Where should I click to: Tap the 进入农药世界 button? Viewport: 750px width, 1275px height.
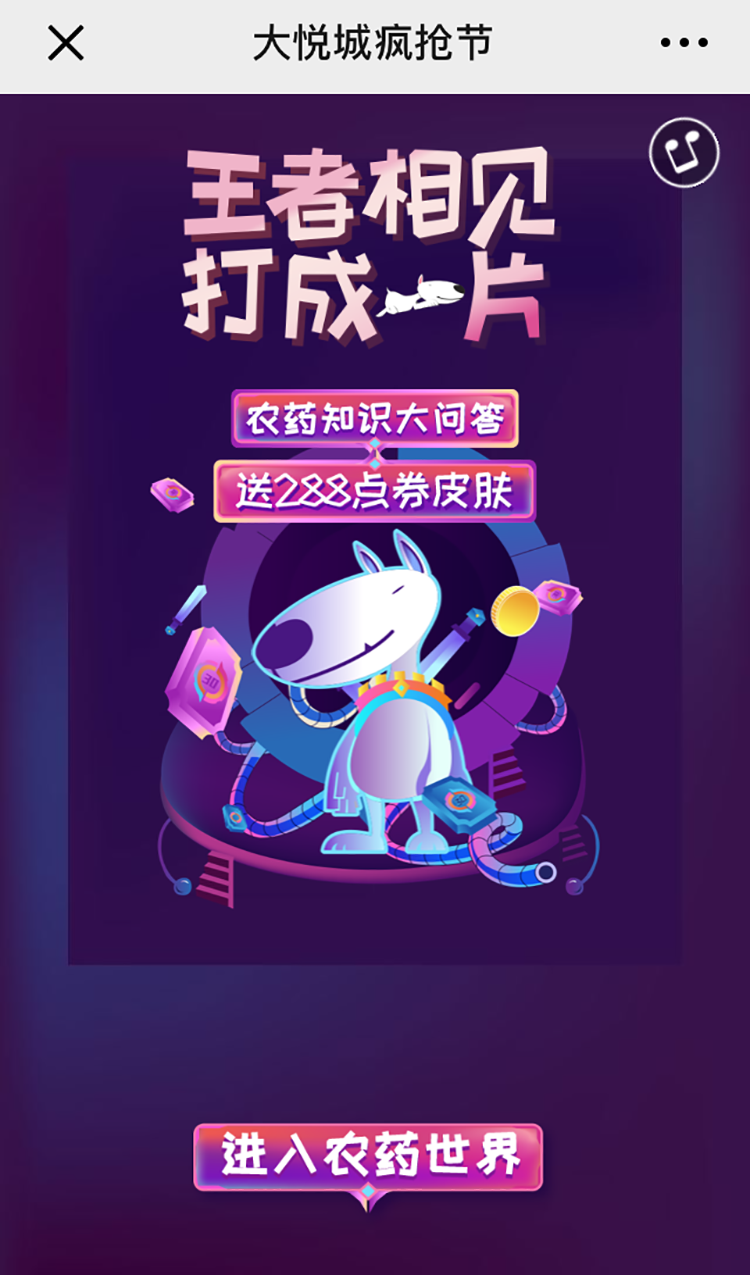[368, 1157]
